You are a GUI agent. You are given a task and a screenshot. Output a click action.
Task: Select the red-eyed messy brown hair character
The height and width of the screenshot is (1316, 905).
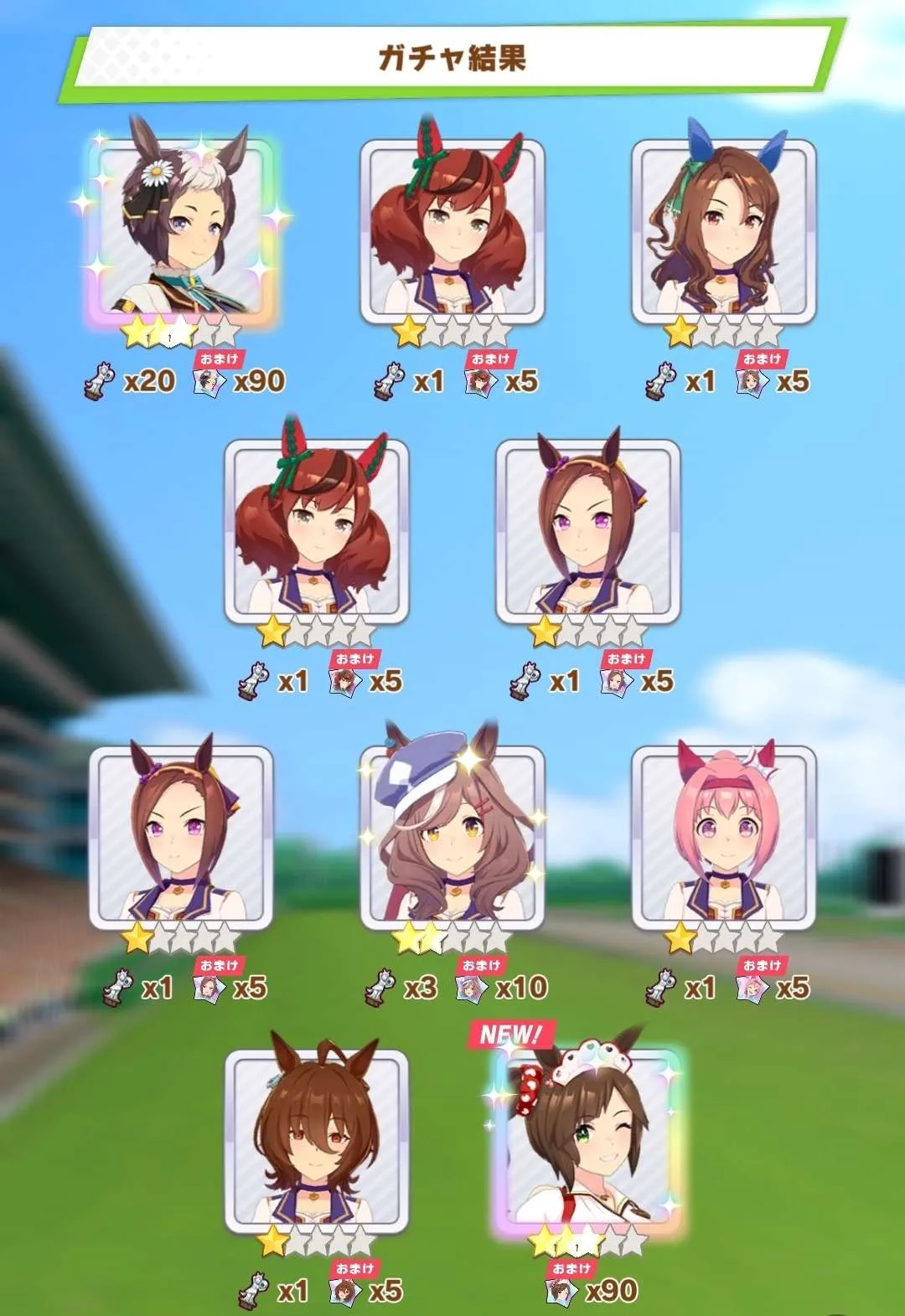317,1139
